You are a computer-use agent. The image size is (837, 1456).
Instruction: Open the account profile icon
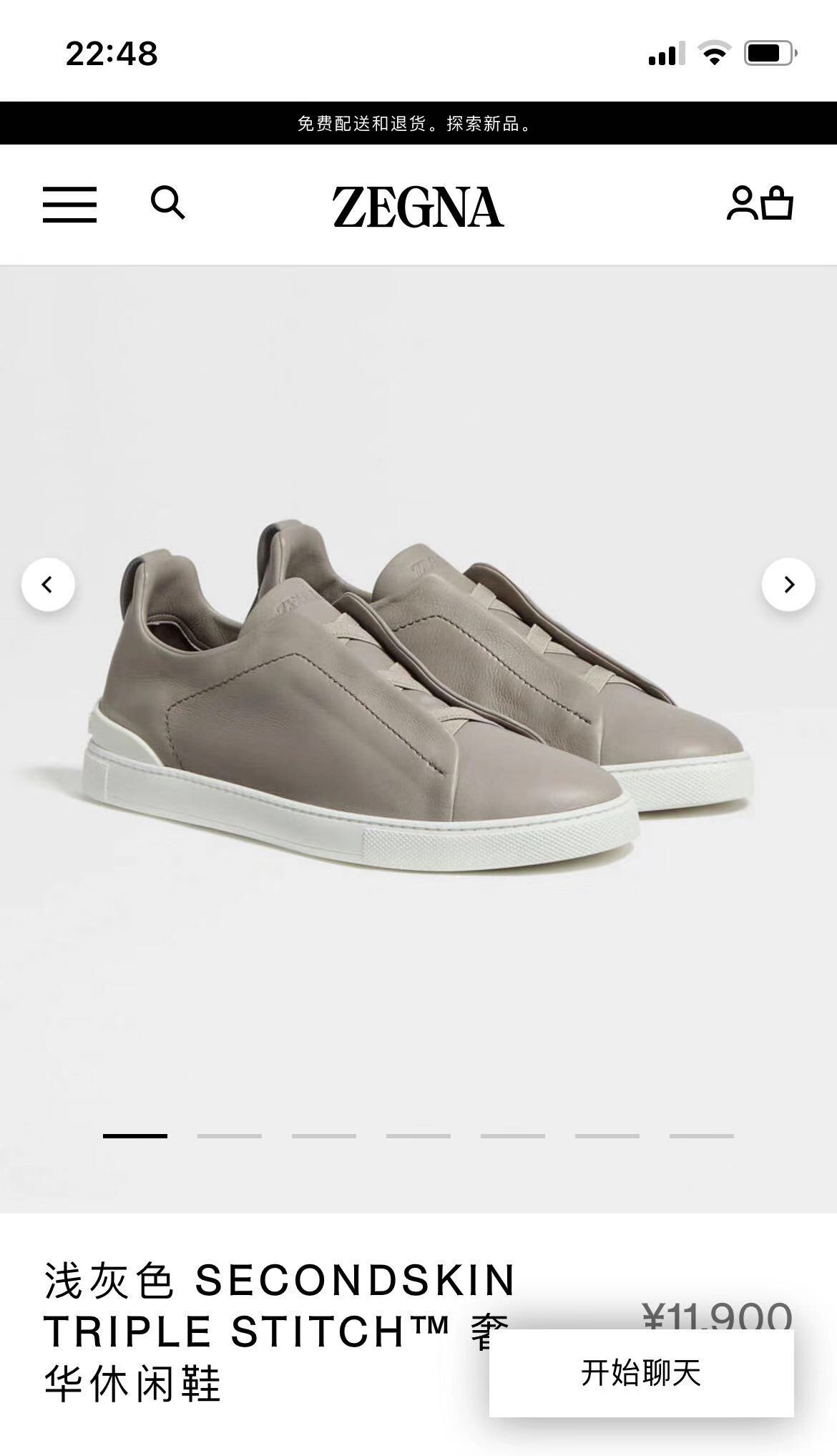[742, 203]
